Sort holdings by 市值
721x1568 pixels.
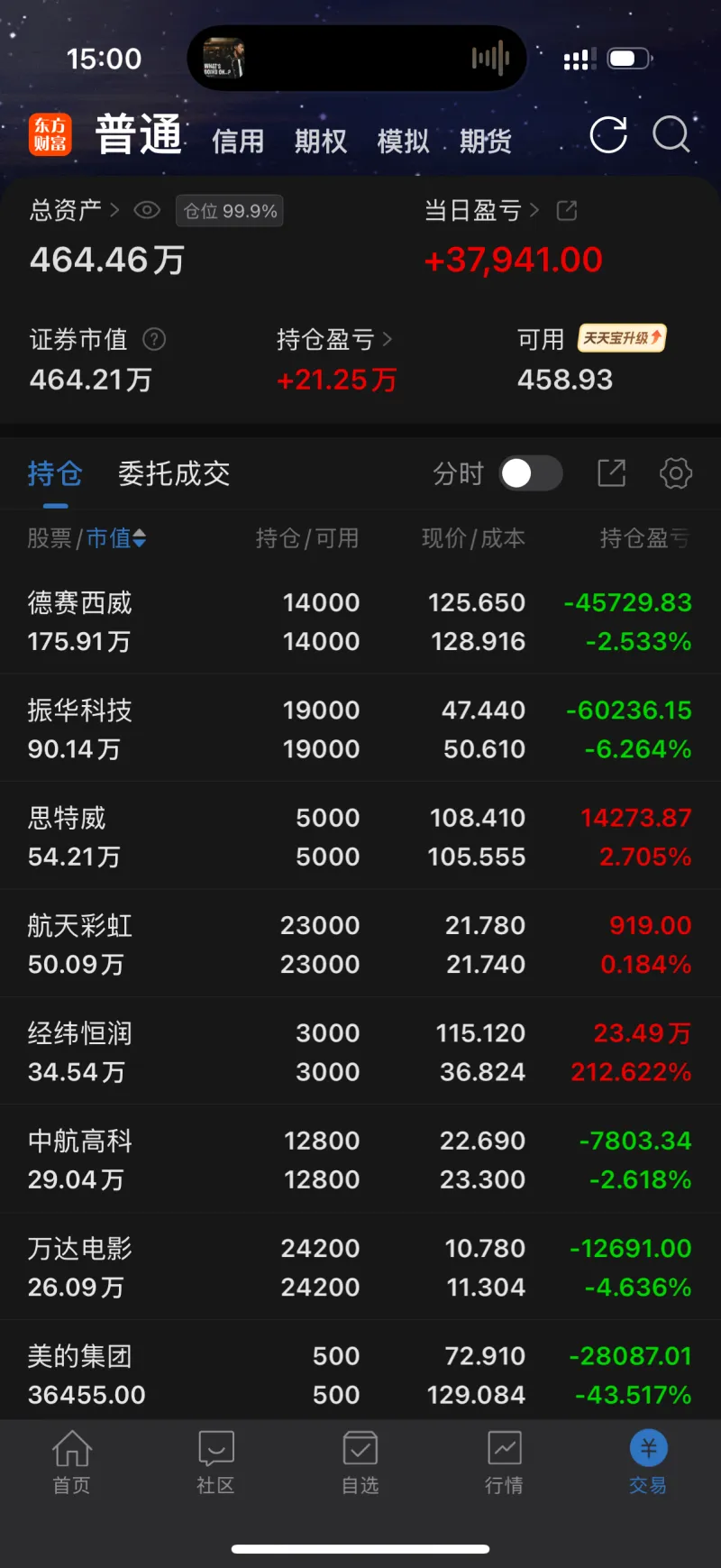[x=117, y=538]
